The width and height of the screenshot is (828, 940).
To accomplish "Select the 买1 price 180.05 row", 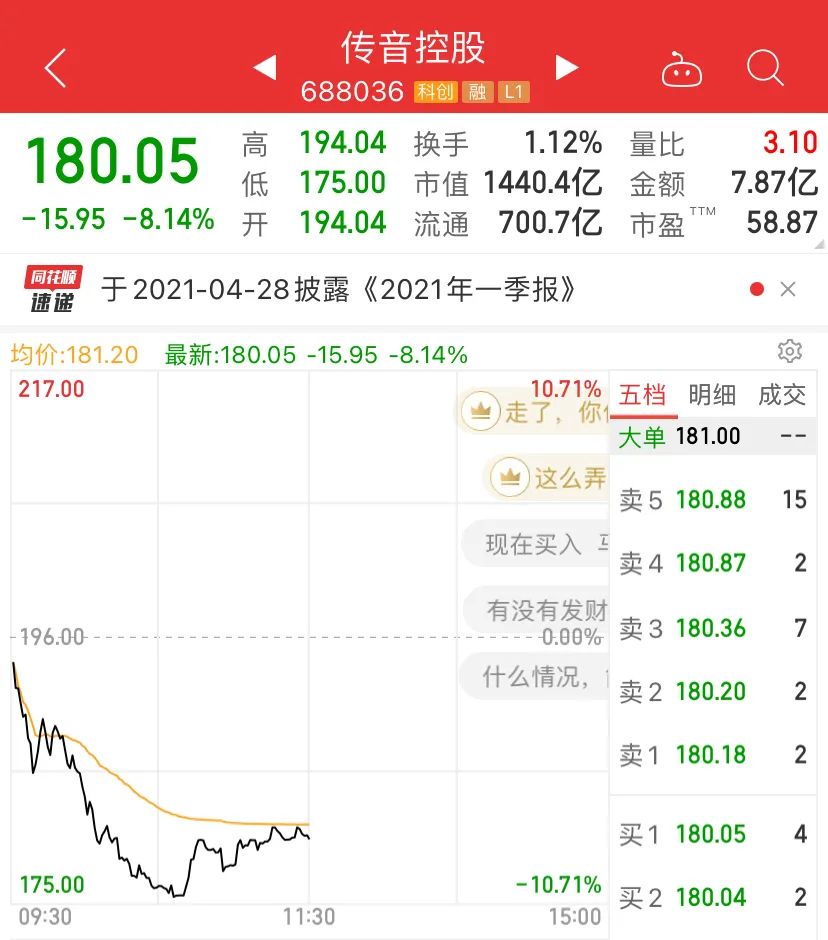I will tap(712, 834).
